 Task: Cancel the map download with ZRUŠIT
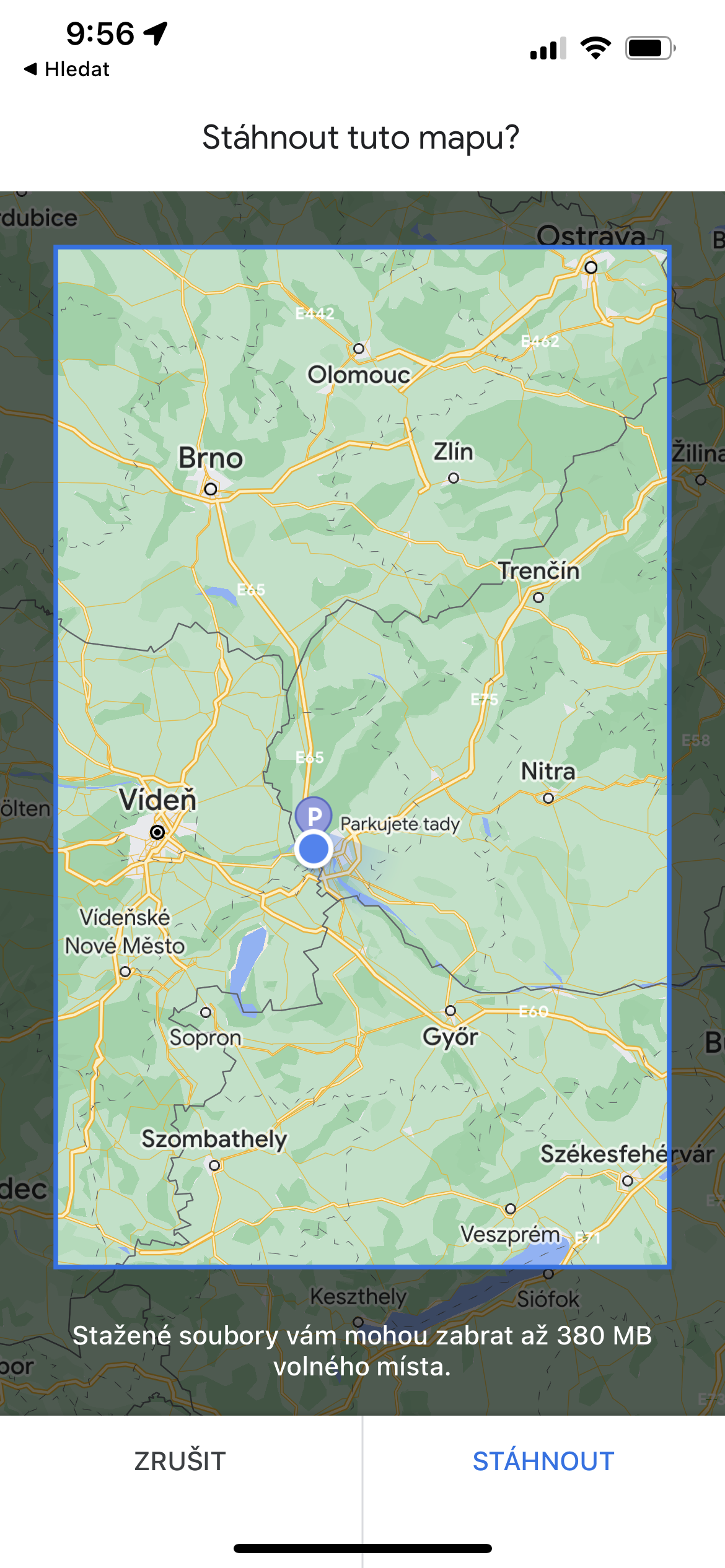pyautogui.click(x=180, y=1461)
